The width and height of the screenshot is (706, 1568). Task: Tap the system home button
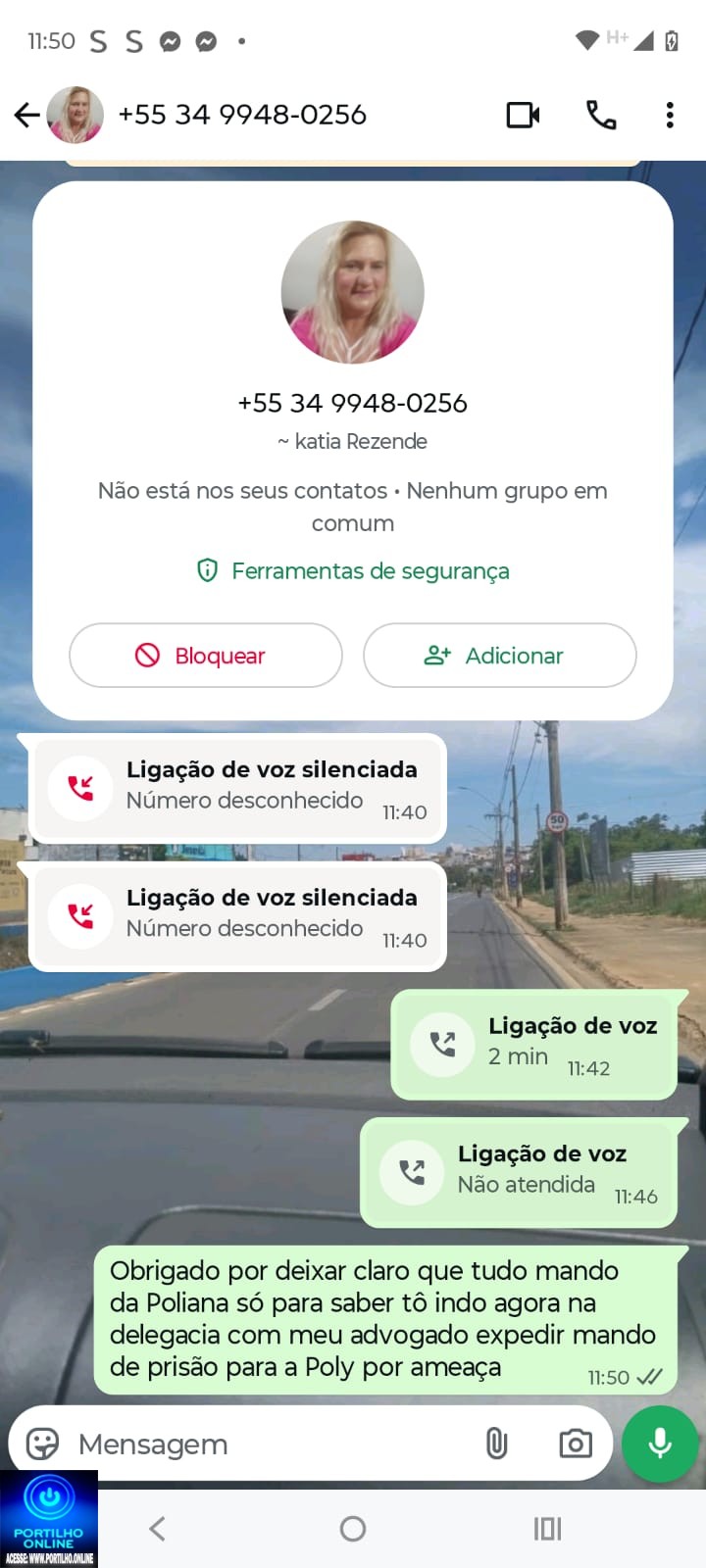click(353, 1529)
